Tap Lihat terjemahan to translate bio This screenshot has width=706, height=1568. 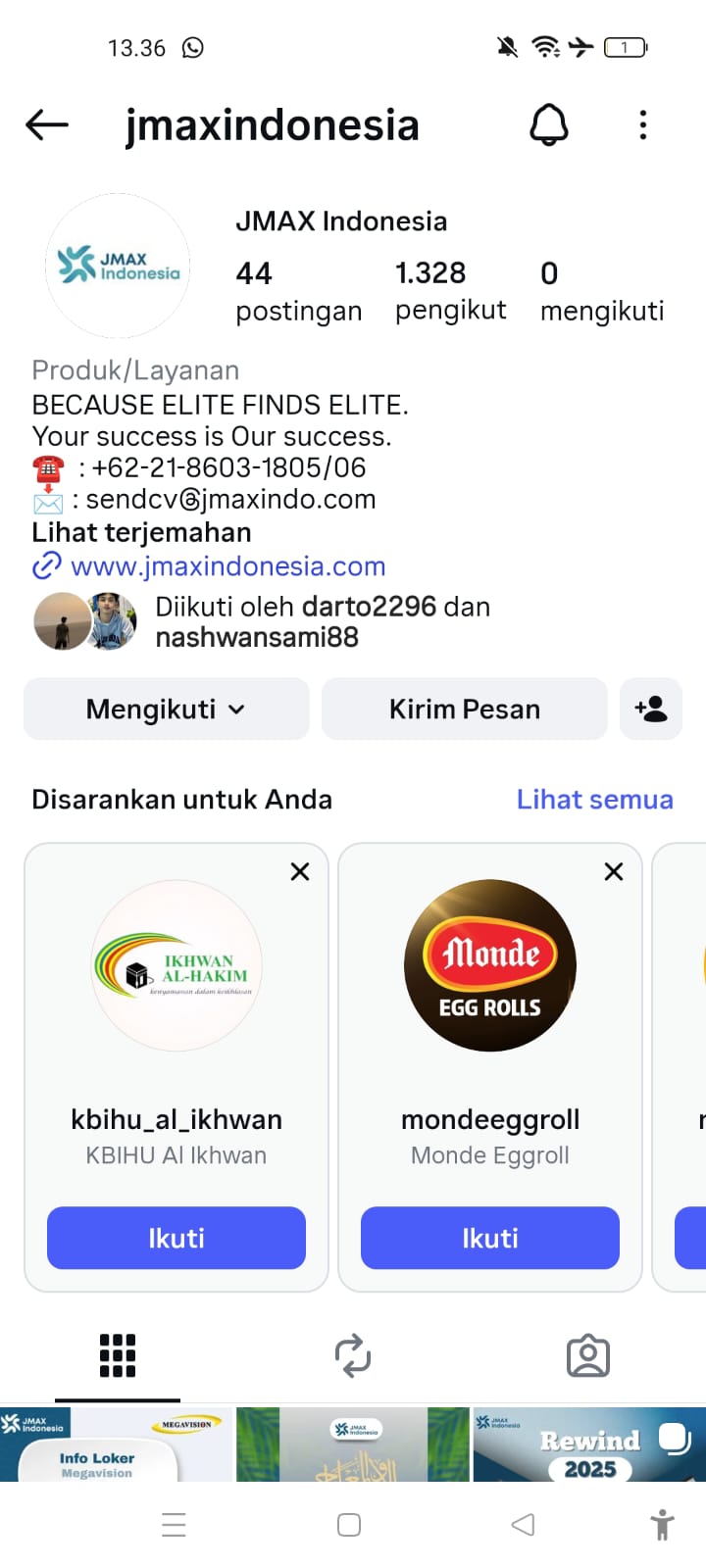point(141,532)
